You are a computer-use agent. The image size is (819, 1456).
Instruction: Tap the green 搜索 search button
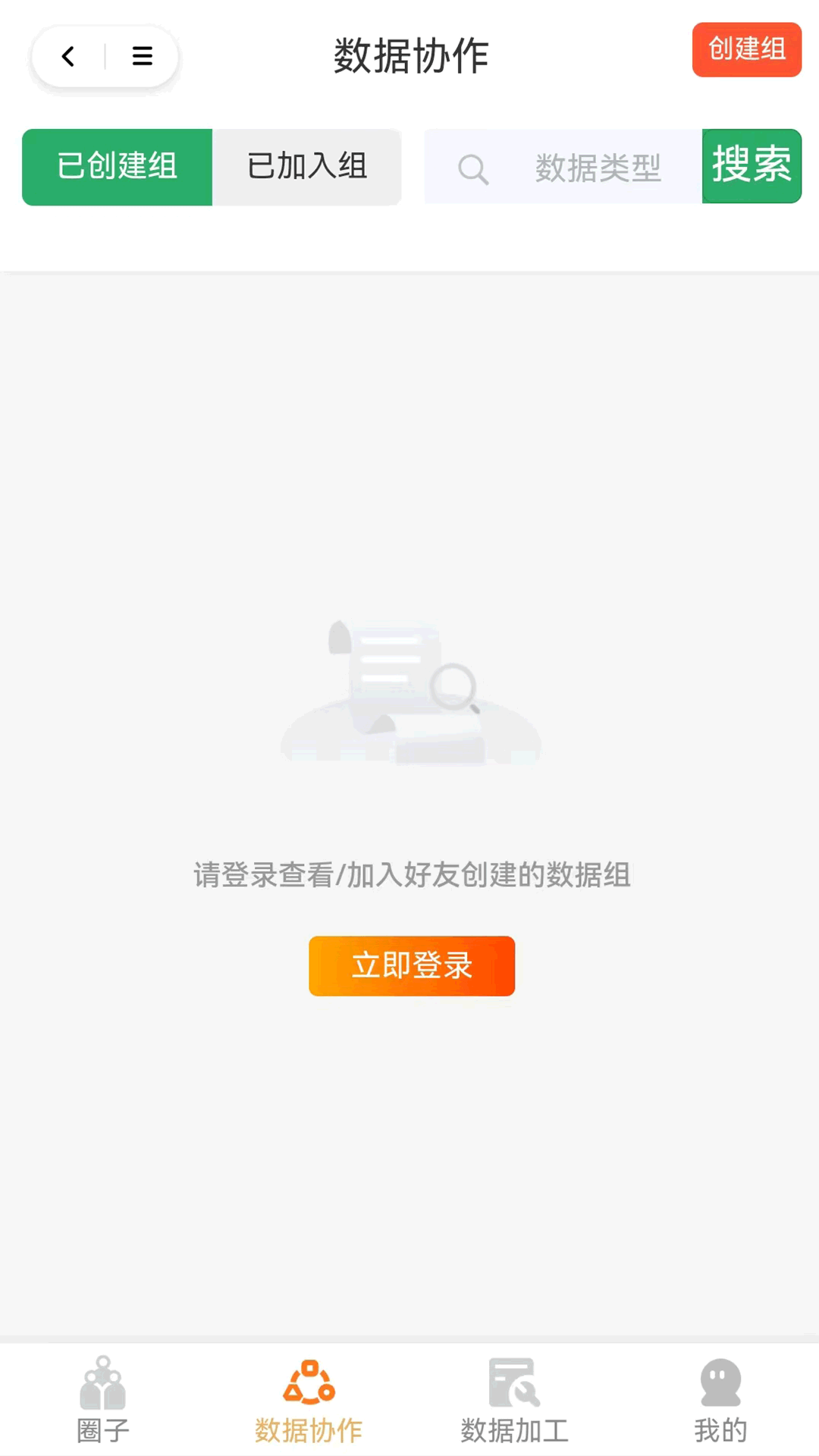point(751,166)
